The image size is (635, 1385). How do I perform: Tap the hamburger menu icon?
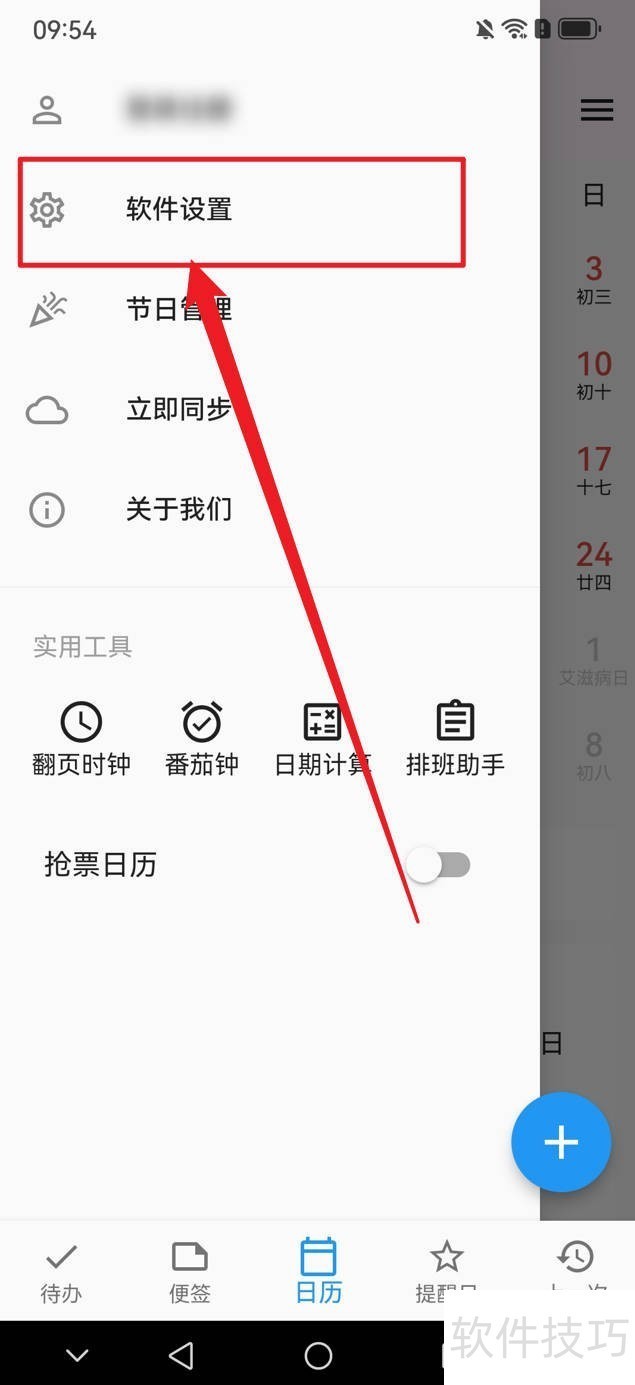point(596,110)
